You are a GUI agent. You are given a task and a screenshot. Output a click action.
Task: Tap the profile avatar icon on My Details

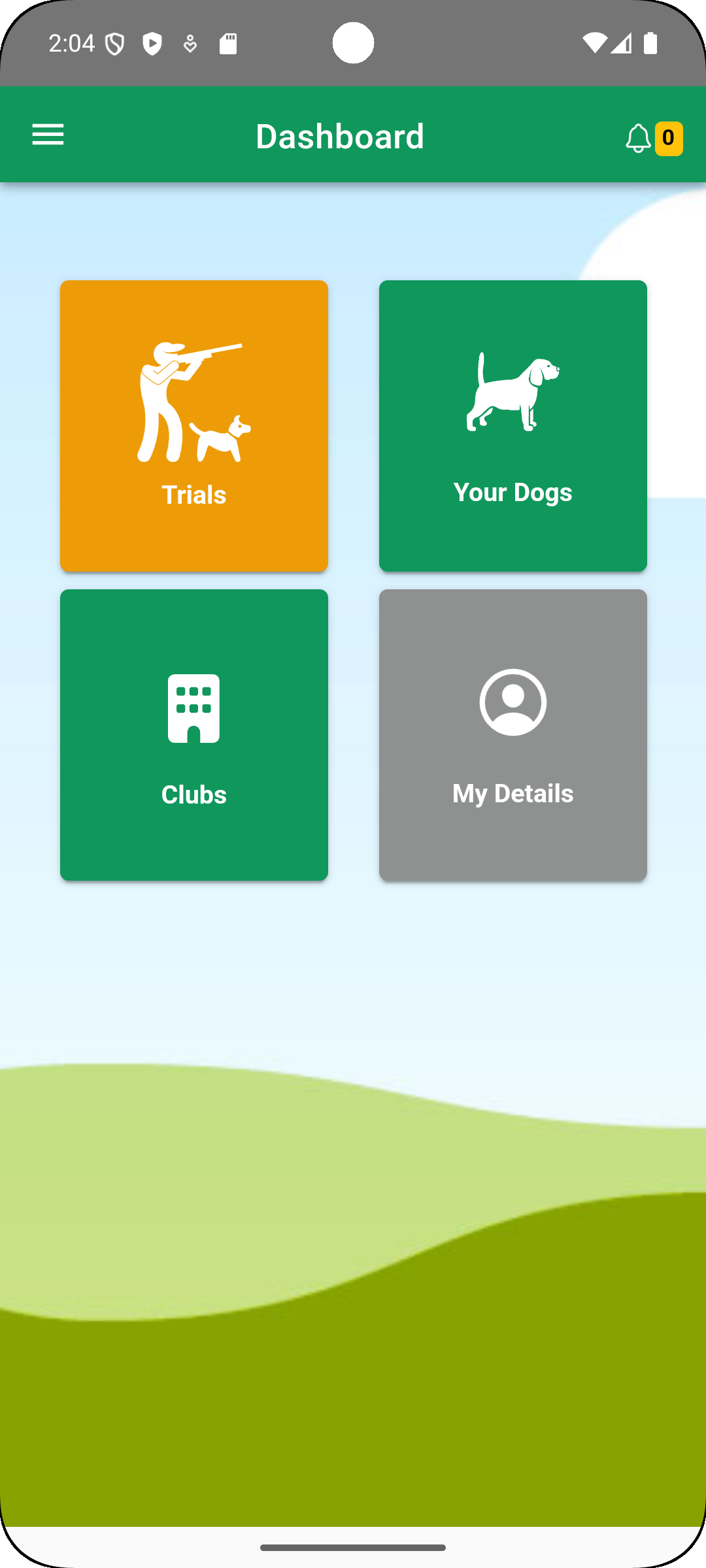[513, 702]
